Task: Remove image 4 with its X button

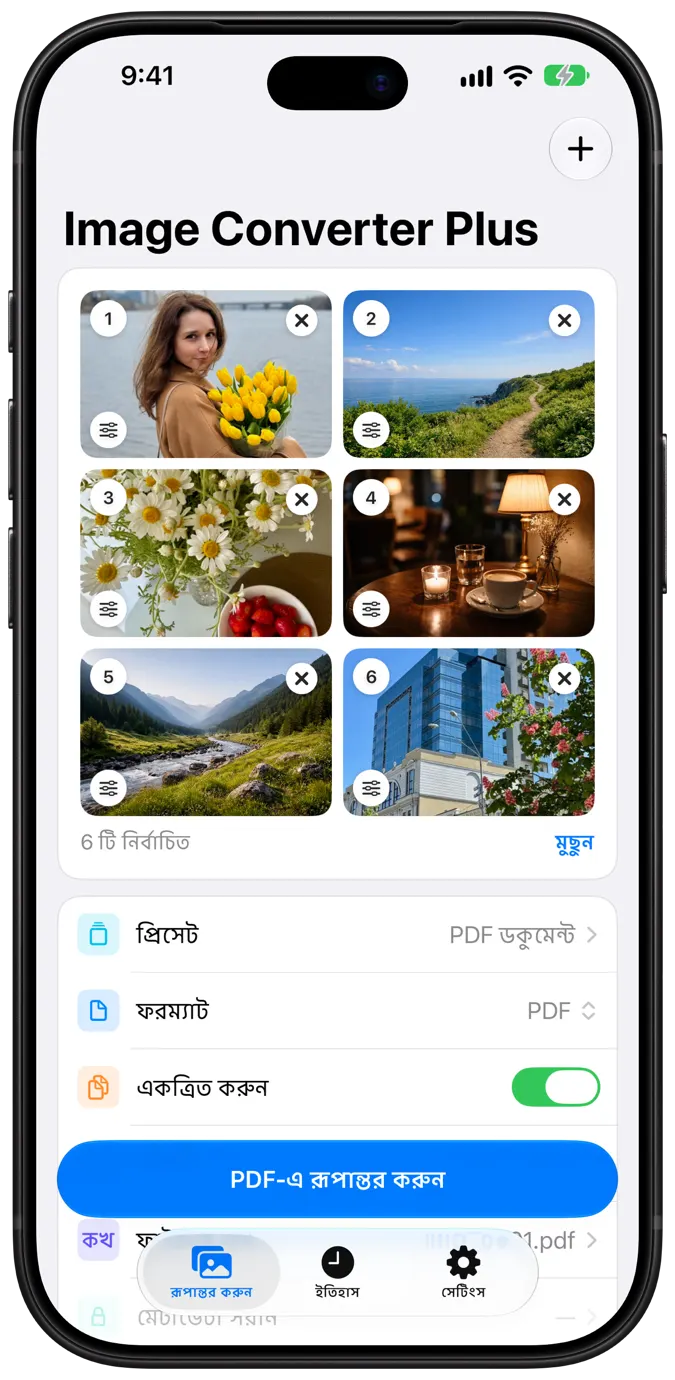Action: (564, 499)
